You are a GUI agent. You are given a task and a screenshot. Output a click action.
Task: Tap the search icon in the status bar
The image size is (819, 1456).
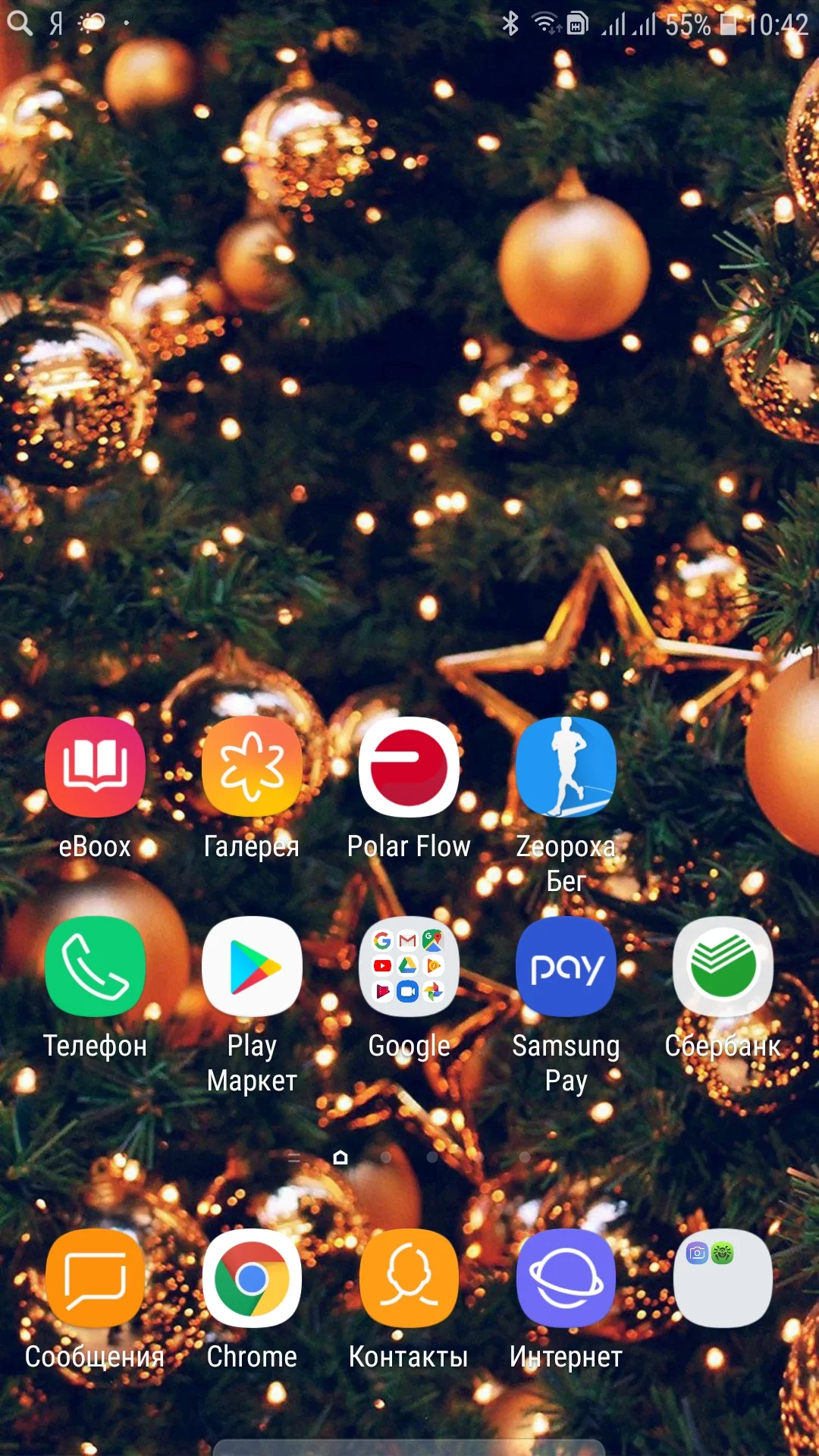pyautogui.click(x=20, y=23)
